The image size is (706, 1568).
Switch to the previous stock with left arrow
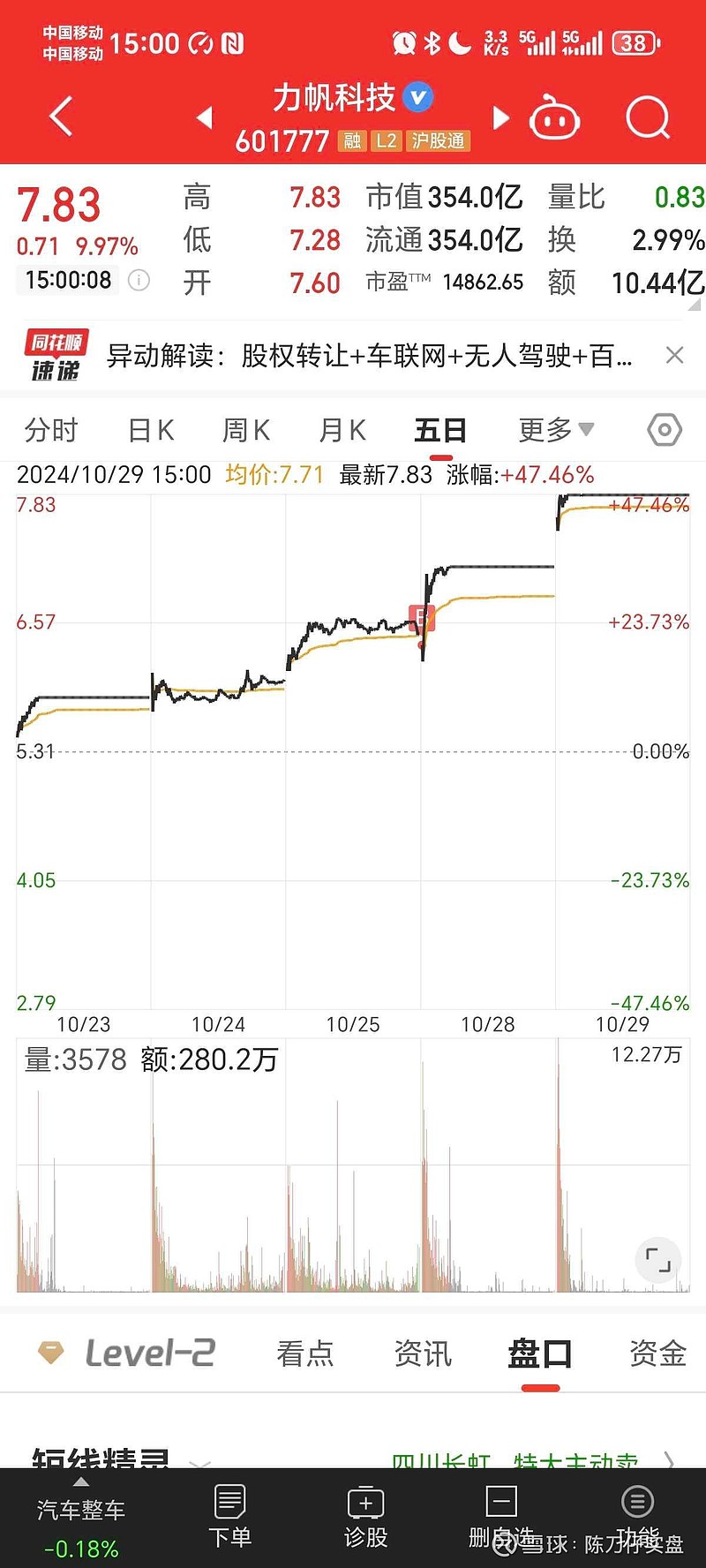tap(205, 117)
